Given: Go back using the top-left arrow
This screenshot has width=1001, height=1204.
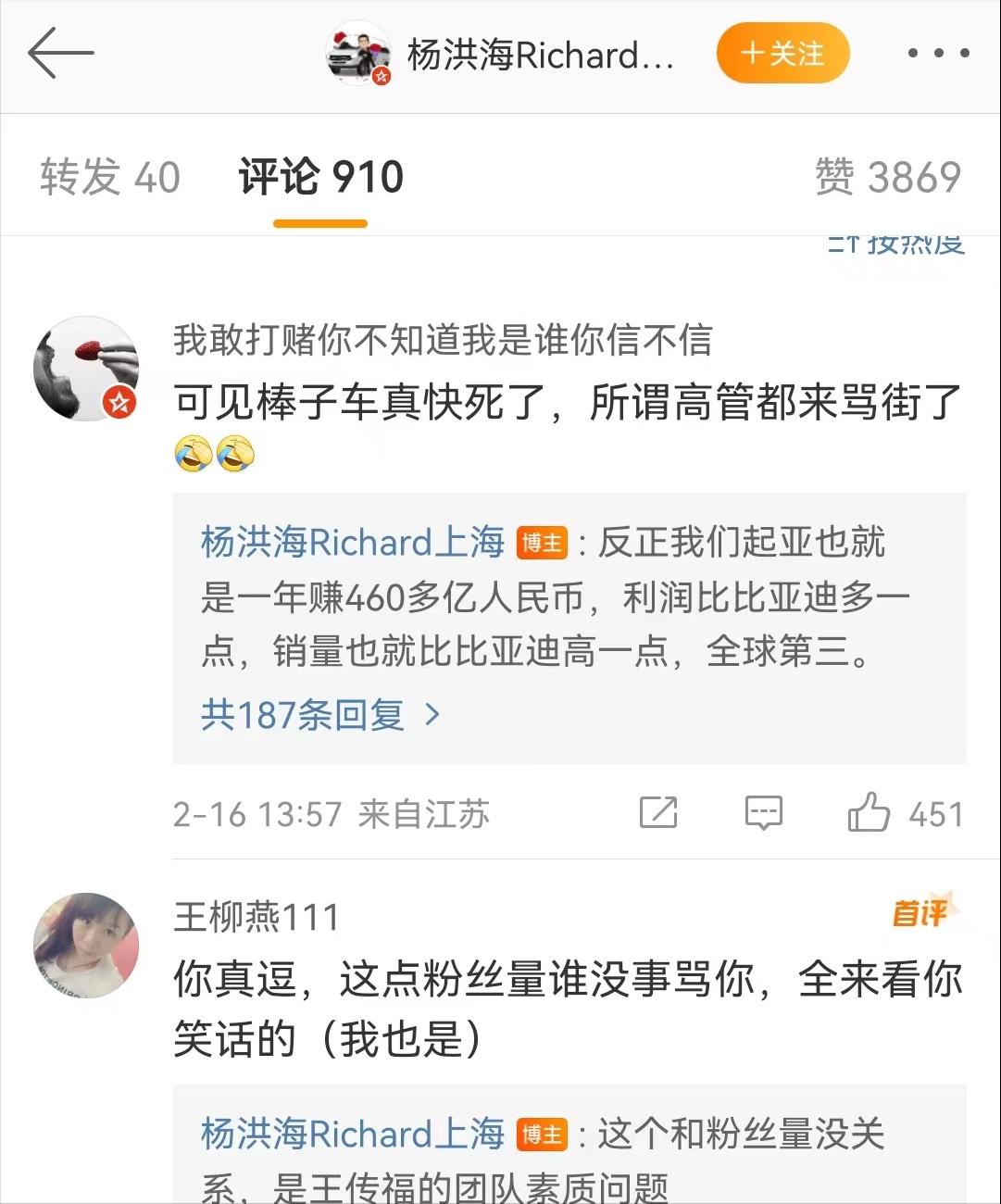Looking at the screenshot, I should [x=60, y=53].
